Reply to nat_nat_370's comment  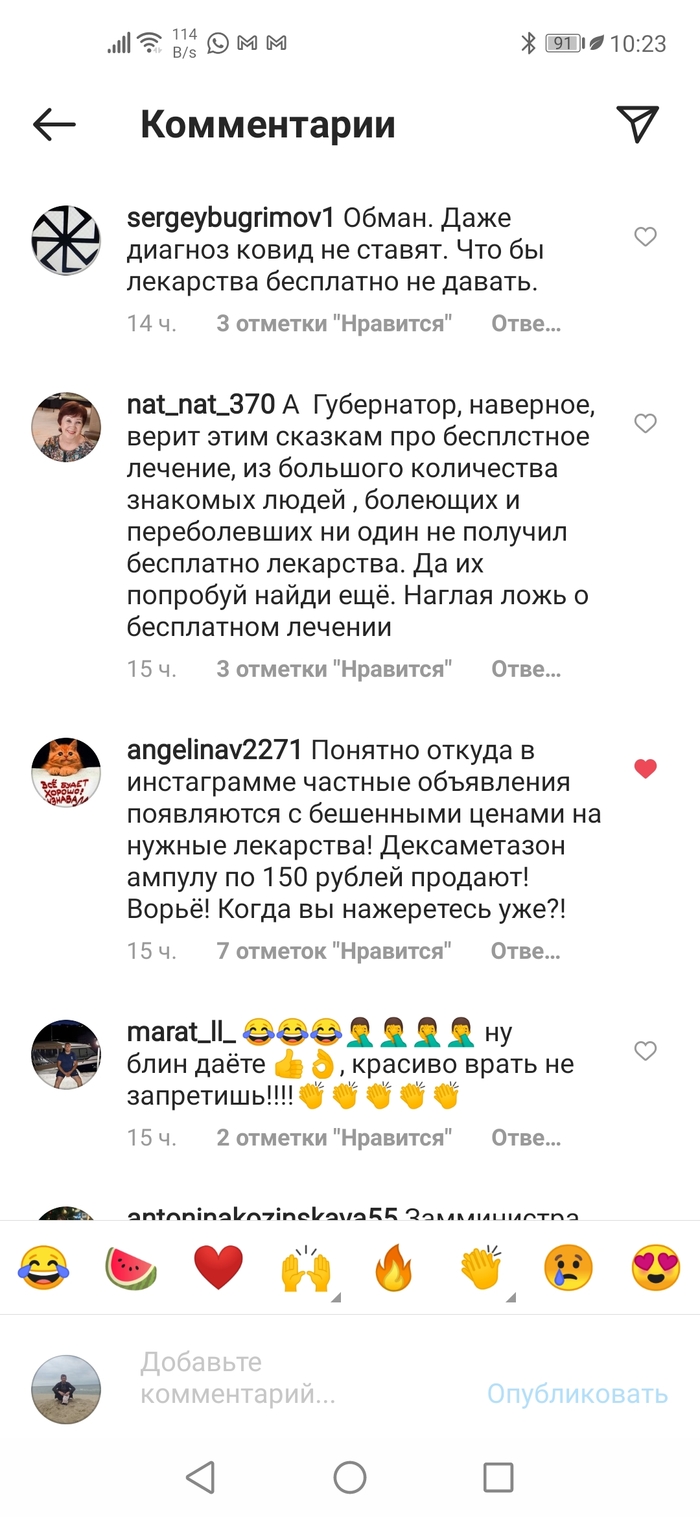click(525, 669)
